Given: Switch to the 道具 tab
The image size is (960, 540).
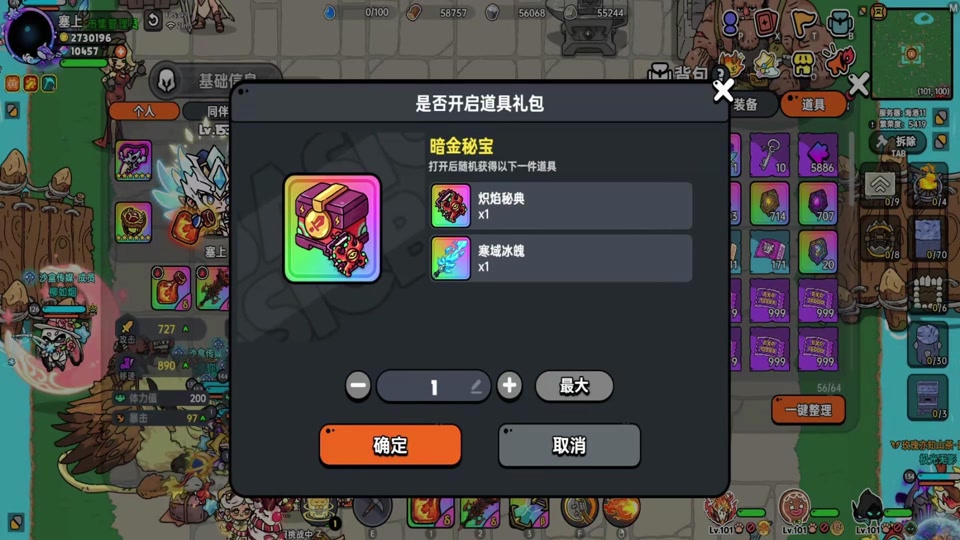Looking at the screenshot, I should click(812, 104).
